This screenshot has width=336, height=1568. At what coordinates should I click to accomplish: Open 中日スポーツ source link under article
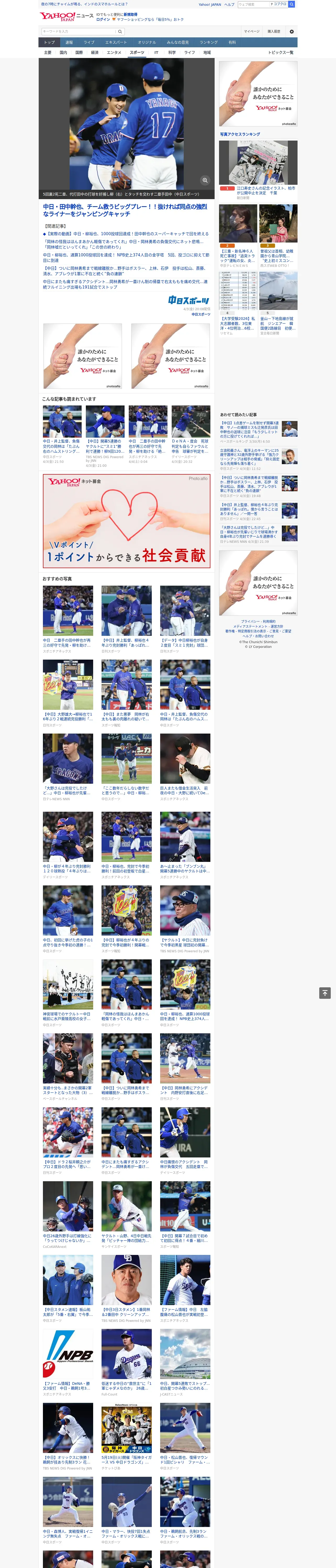(201, 314)
